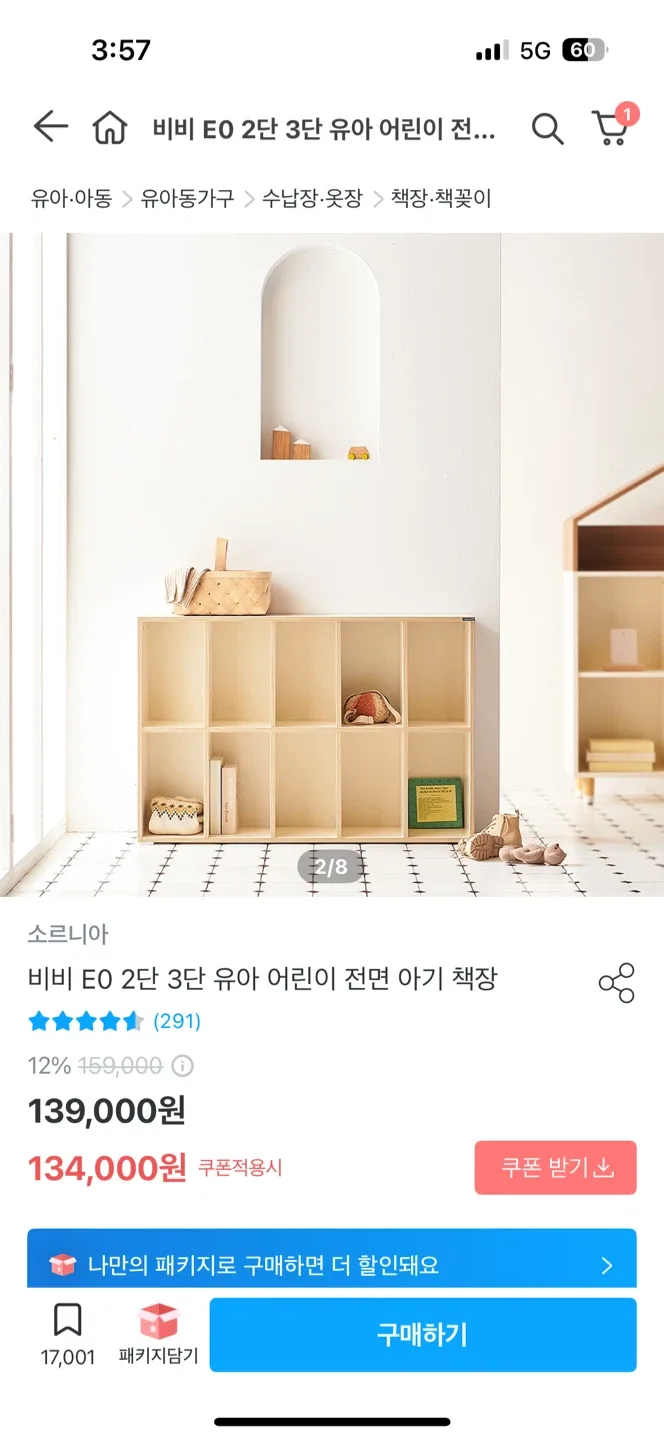
Task: Open the home icon in the top bar
Action: (110, 128)
